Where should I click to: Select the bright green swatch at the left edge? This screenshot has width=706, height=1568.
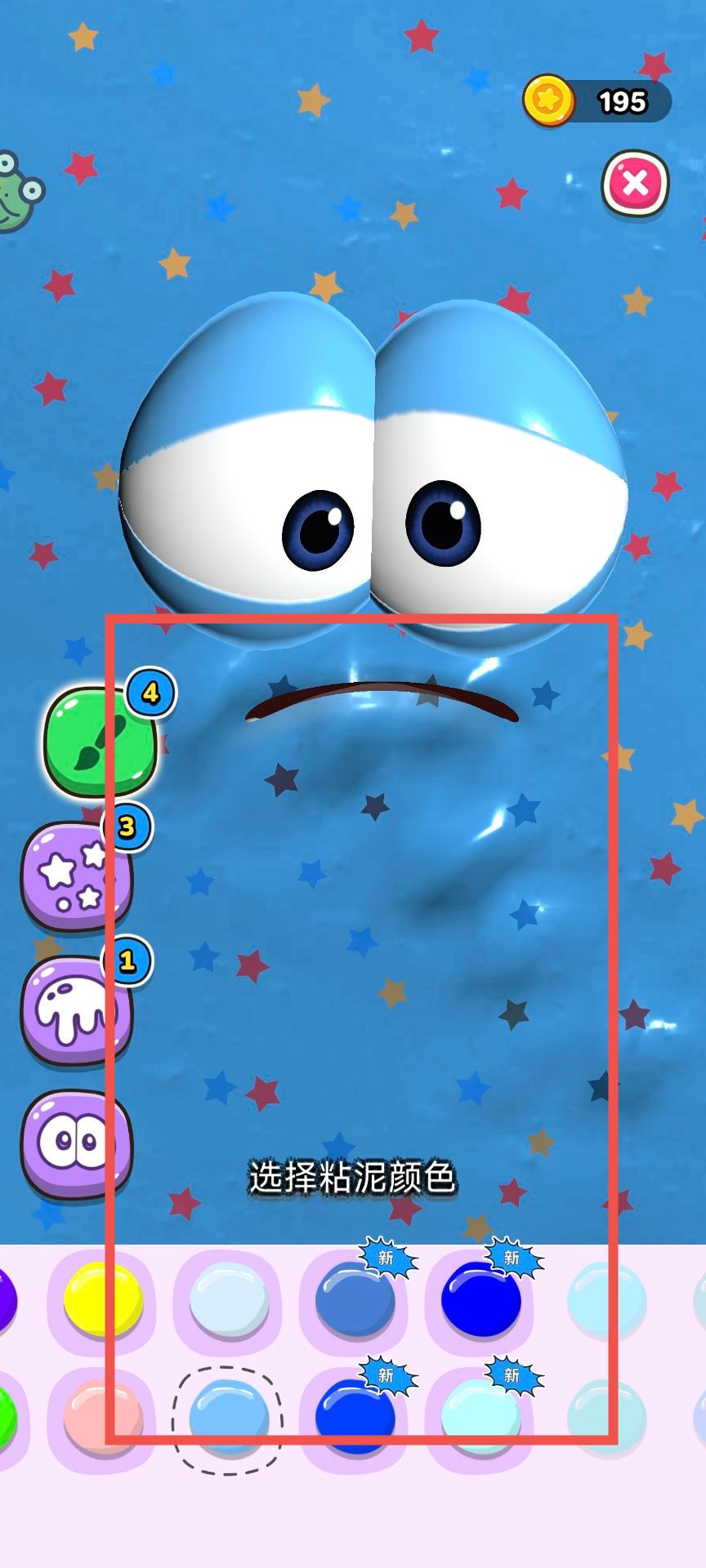click(x=5, y=1418)
